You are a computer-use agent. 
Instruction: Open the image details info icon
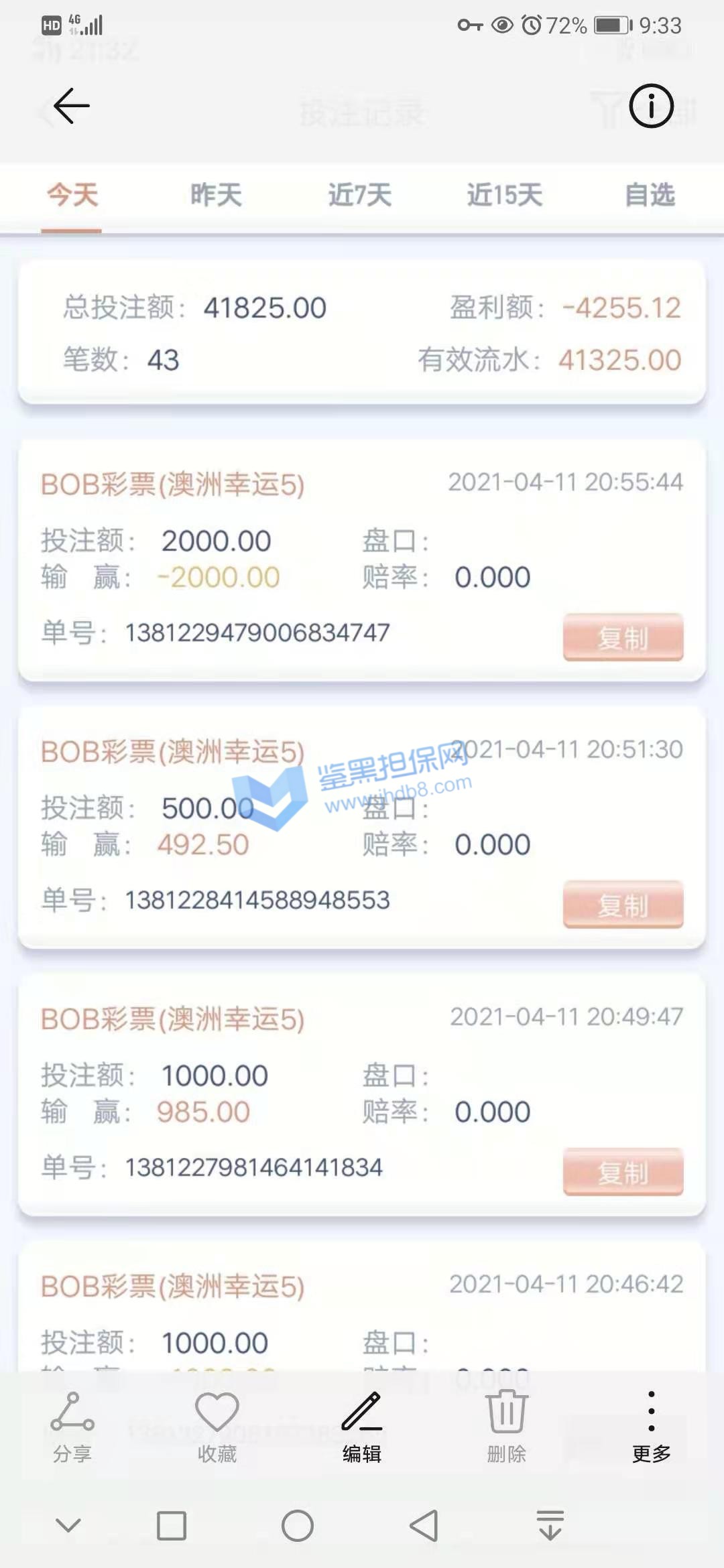coord(651,106)
